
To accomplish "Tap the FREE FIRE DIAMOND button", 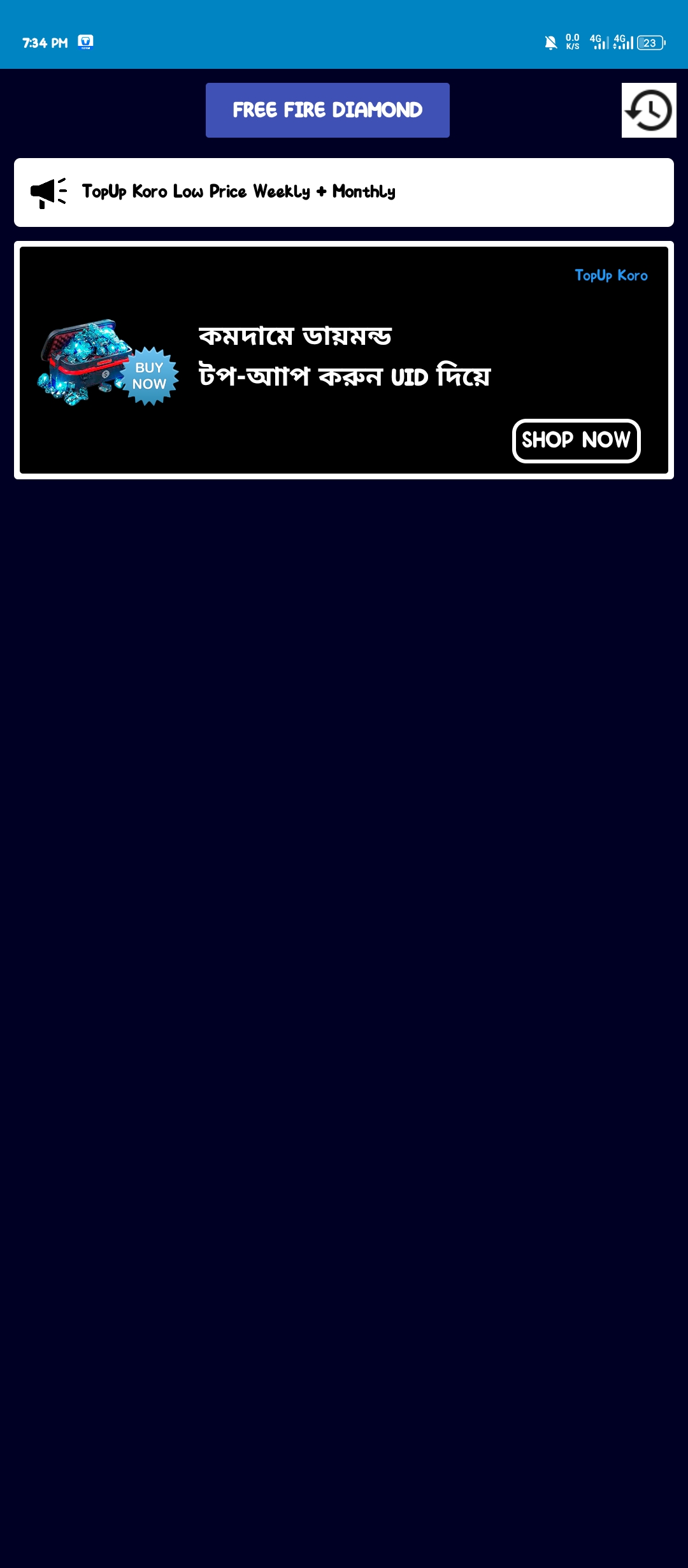I will pos(327,110).
